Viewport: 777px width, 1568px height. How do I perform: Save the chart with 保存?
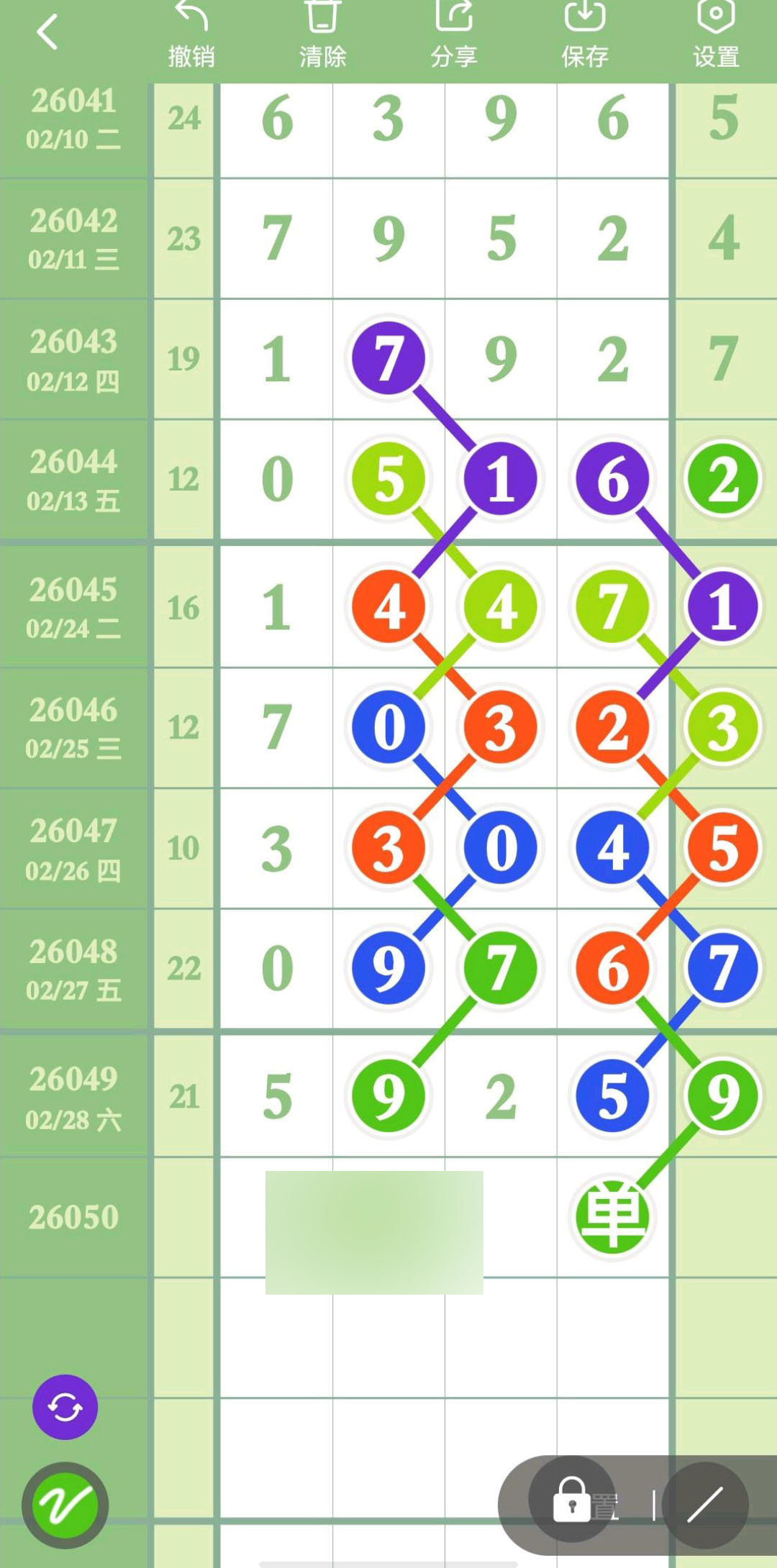point(584,35)
